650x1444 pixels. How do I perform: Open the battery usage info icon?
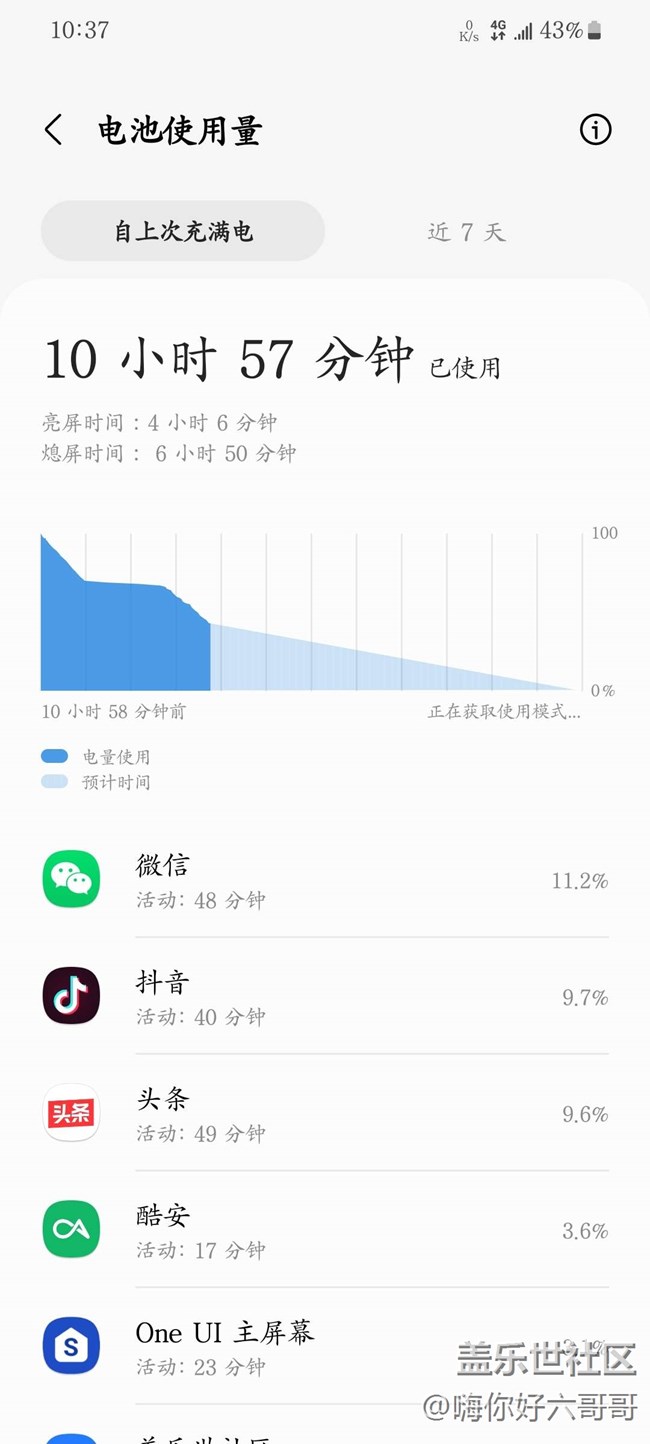click(x=595, y=130)
